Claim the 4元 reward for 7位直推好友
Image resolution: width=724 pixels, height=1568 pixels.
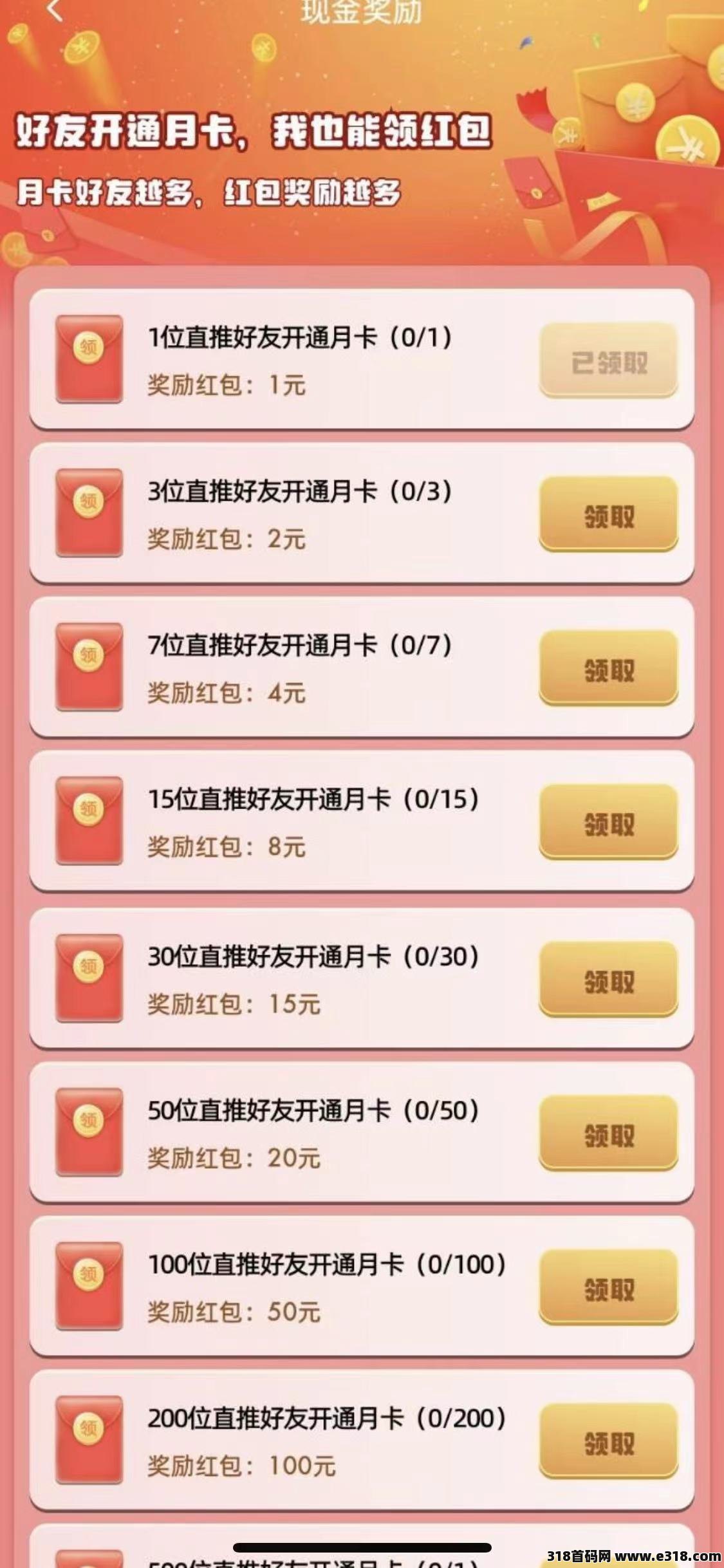pos(608,669)
